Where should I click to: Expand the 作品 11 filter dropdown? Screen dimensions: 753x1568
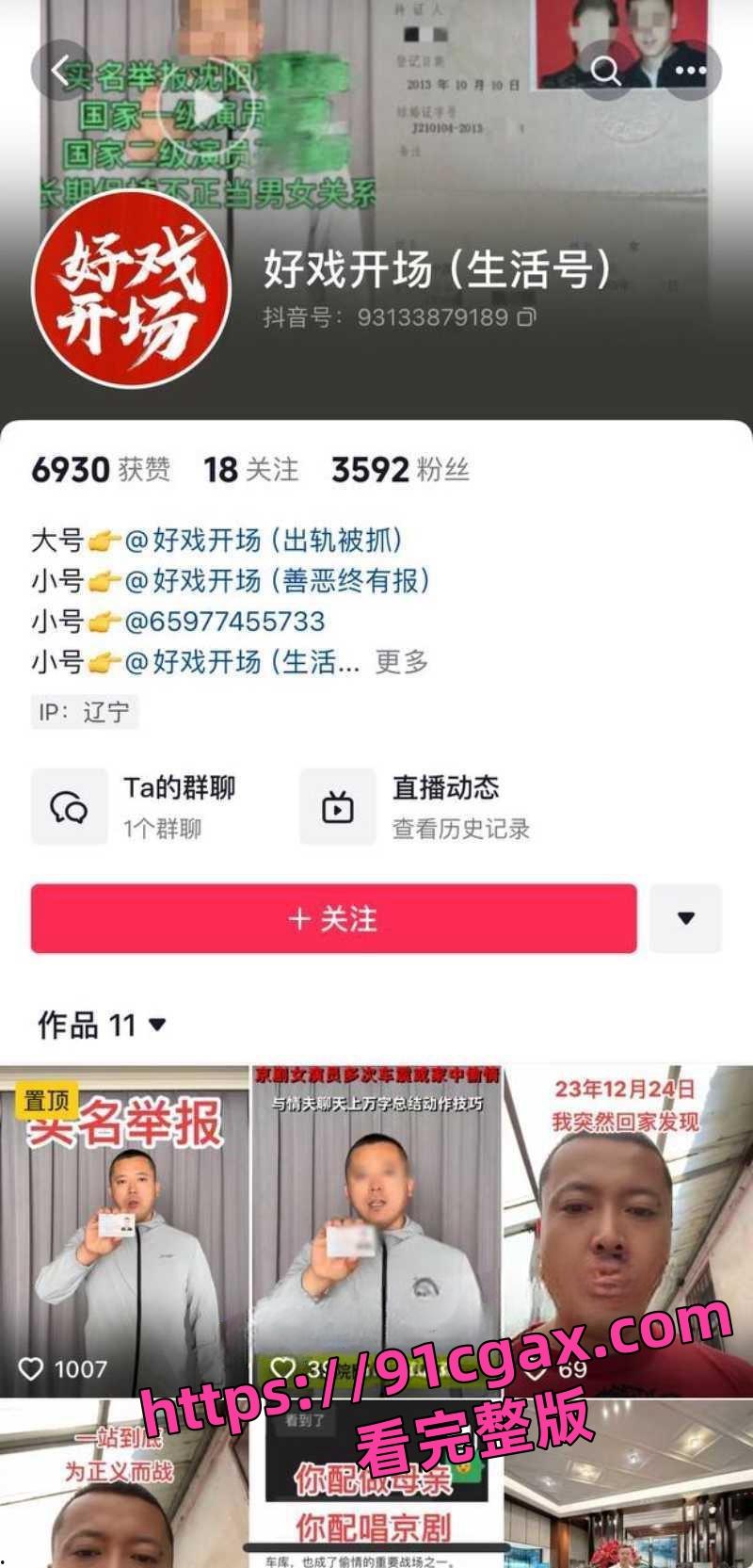click(x=155, y=1024)
